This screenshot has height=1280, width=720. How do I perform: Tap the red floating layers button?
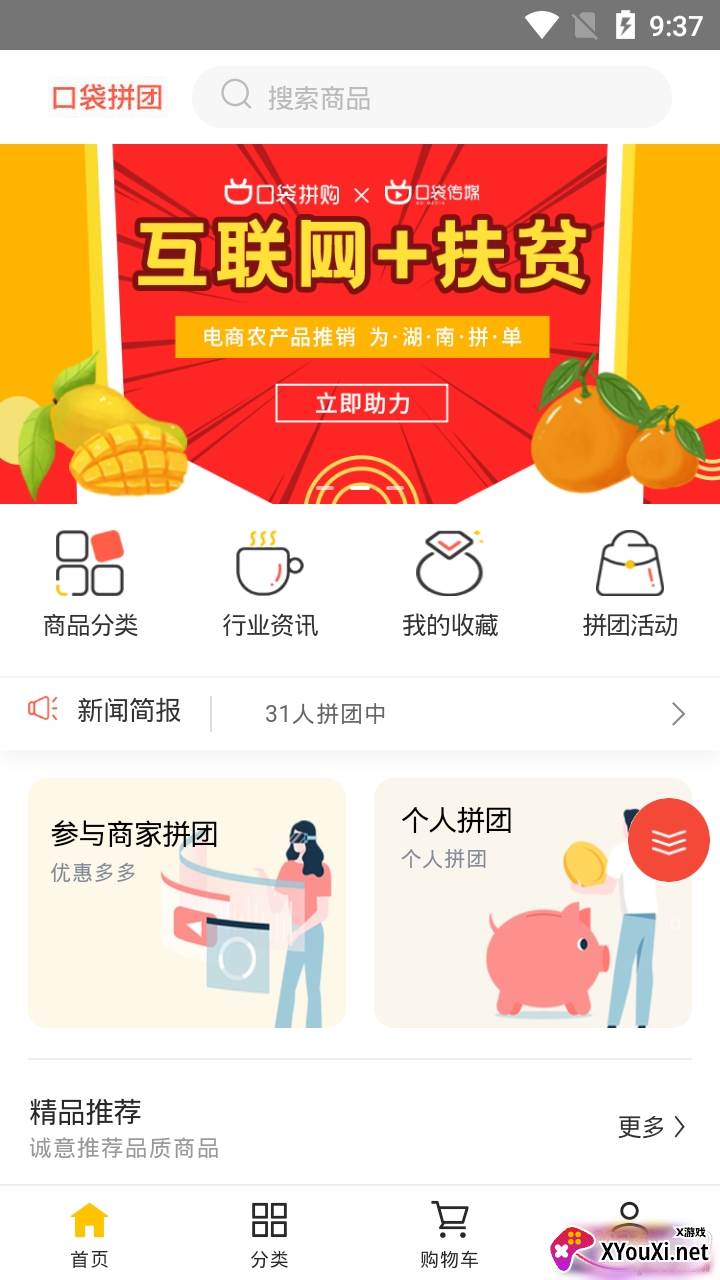669,841
